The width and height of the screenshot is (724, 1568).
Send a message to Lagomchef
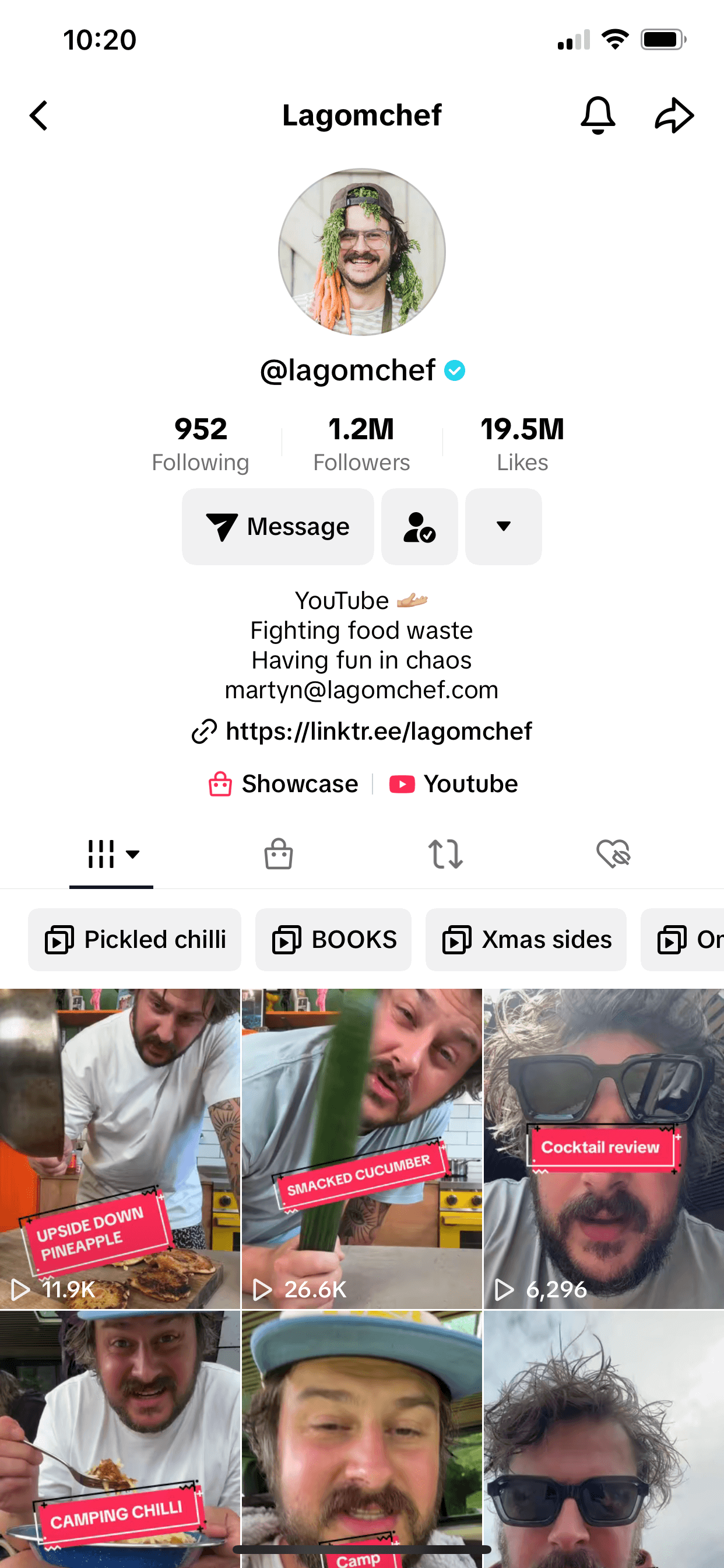point(278,527)
